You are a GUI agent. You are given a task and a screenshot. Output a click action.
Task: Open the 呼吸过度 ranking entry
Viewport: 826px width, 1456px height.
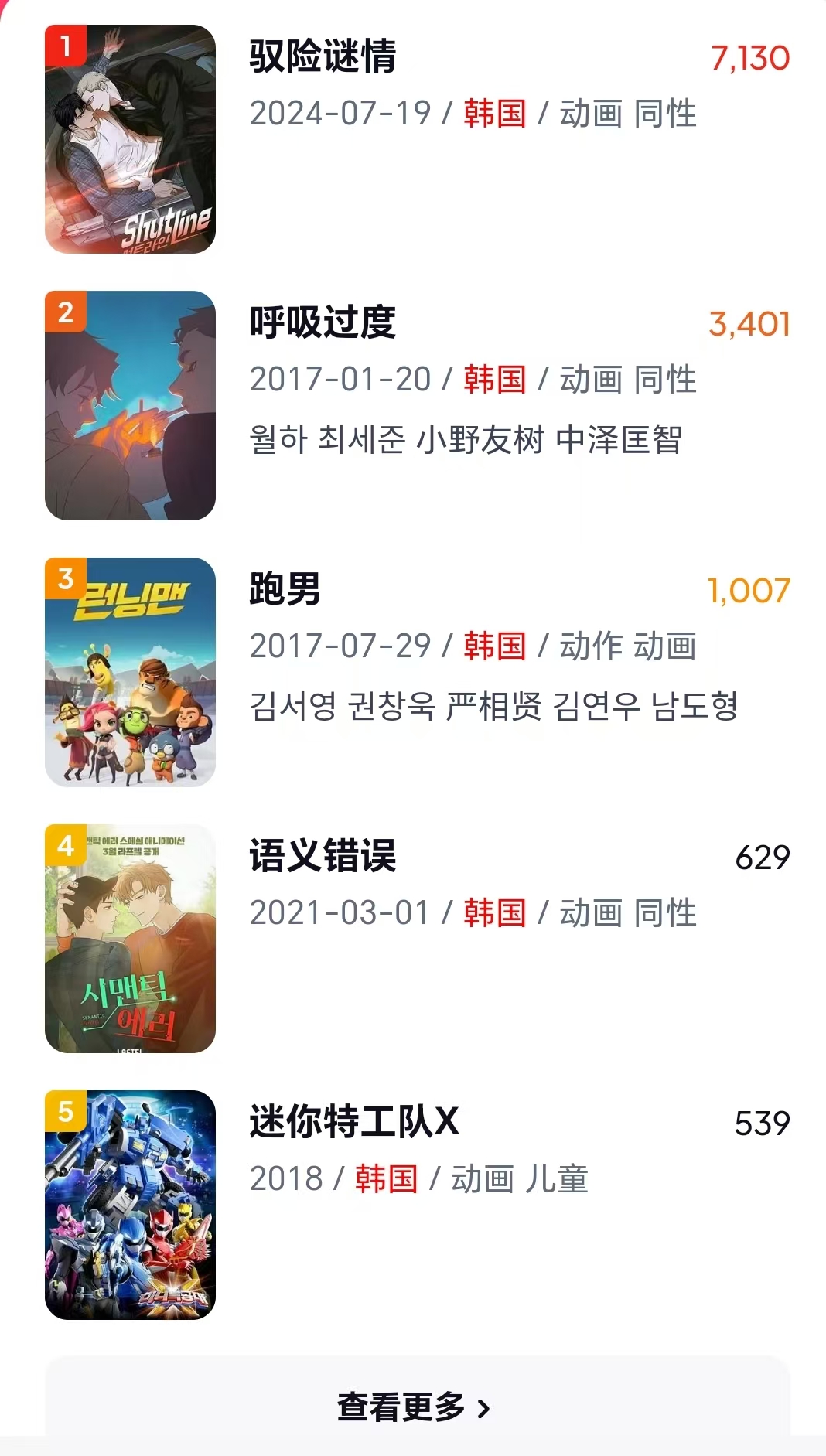(323, 323)
